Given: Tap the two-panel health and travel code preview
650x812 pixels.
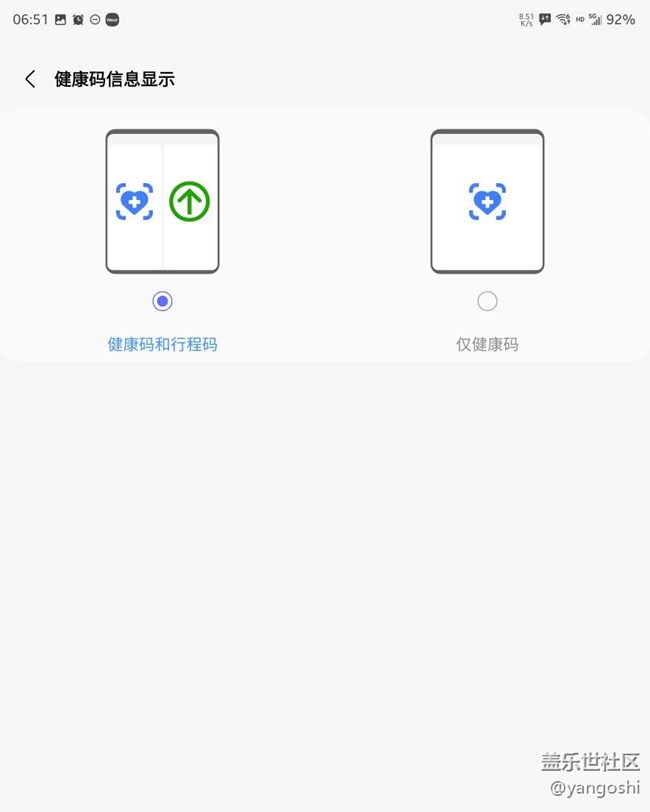Looking at the screenshot, I should (163, 201).
